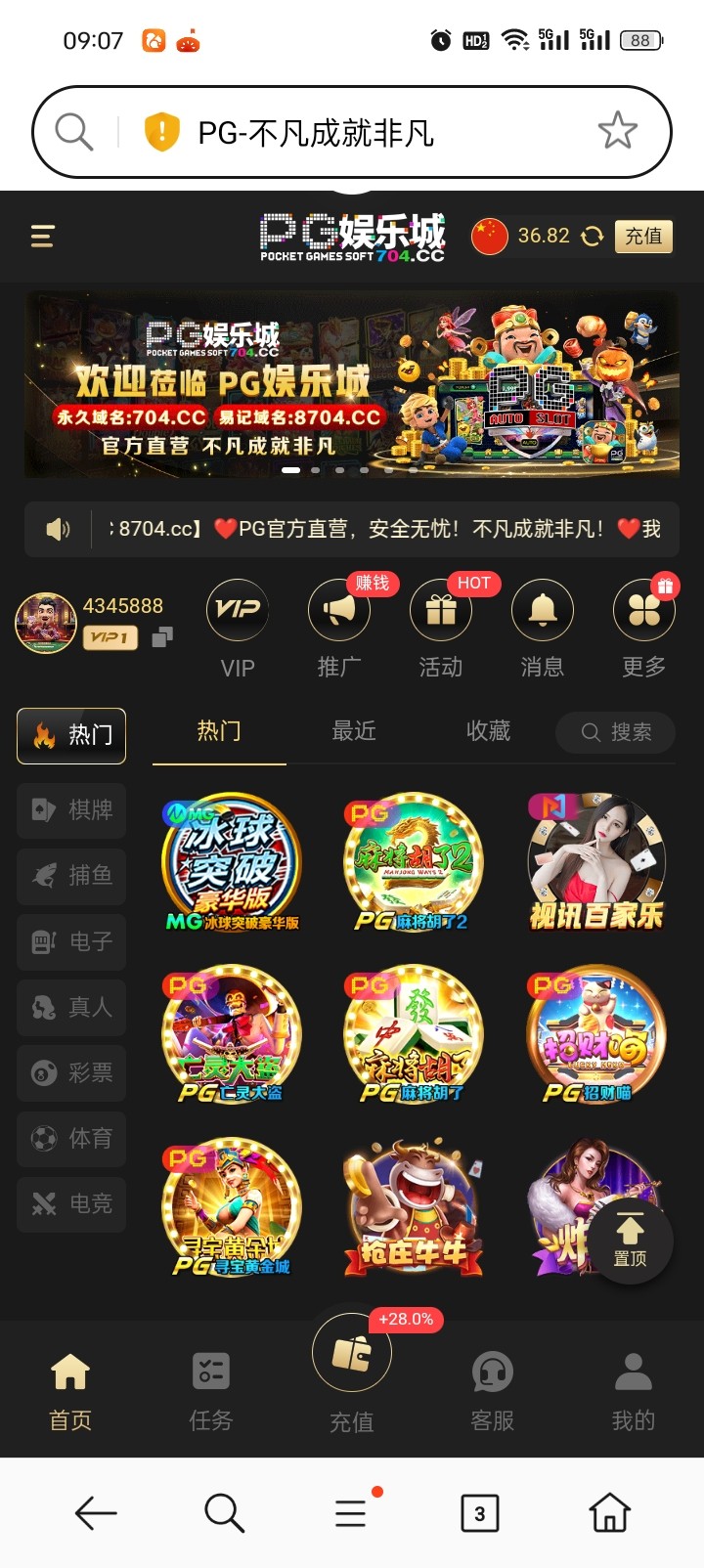The height and width of the screenshot is (1568, 704).
Task: Select the second banner carousel dot
Action: point(315,470)
